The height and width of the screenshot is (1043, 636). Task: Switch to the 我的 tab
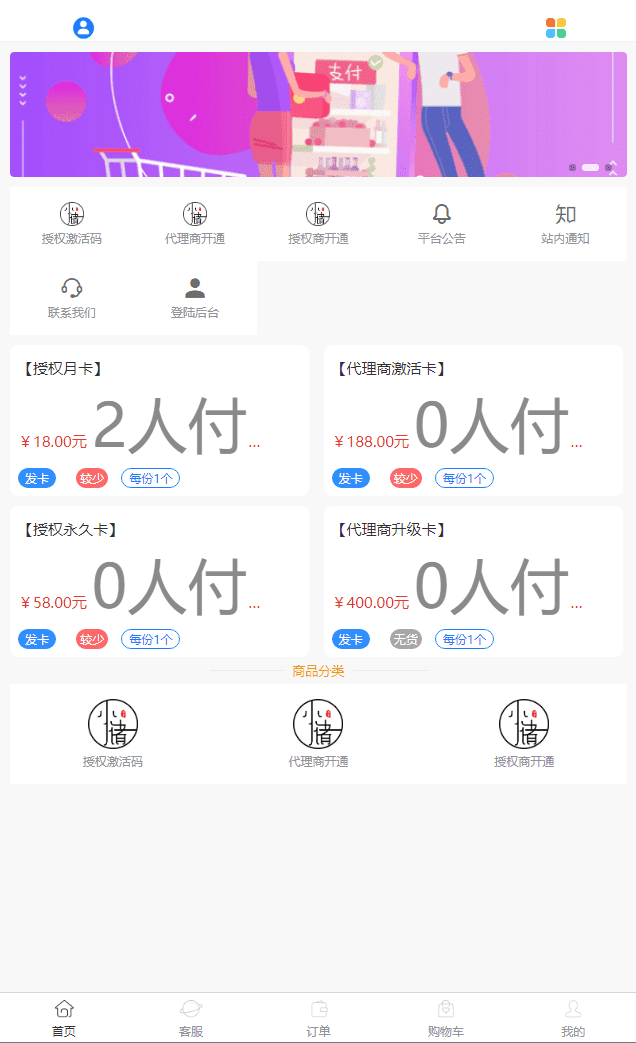pos(572,1018)
